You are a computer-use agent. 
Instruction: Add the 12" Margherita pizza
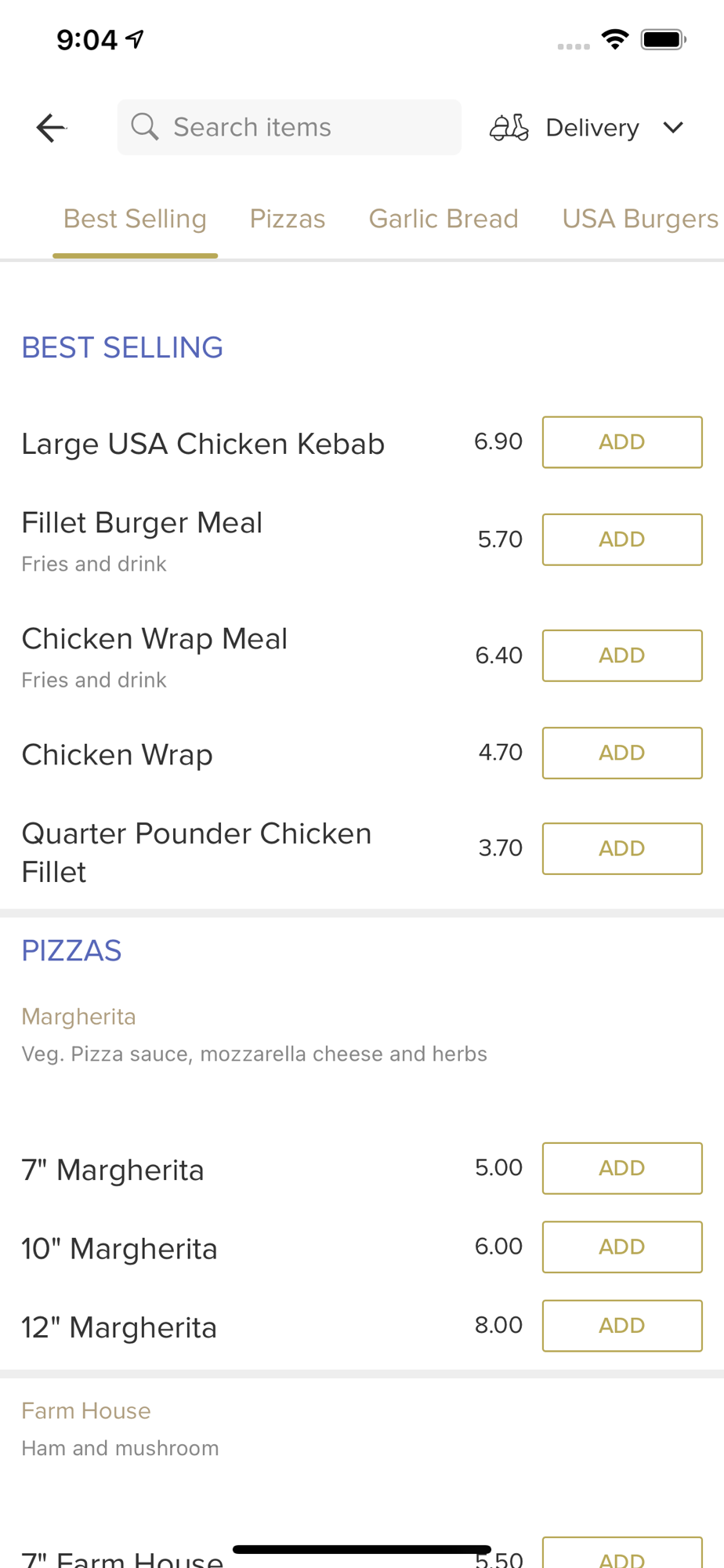click(622, 1326)
